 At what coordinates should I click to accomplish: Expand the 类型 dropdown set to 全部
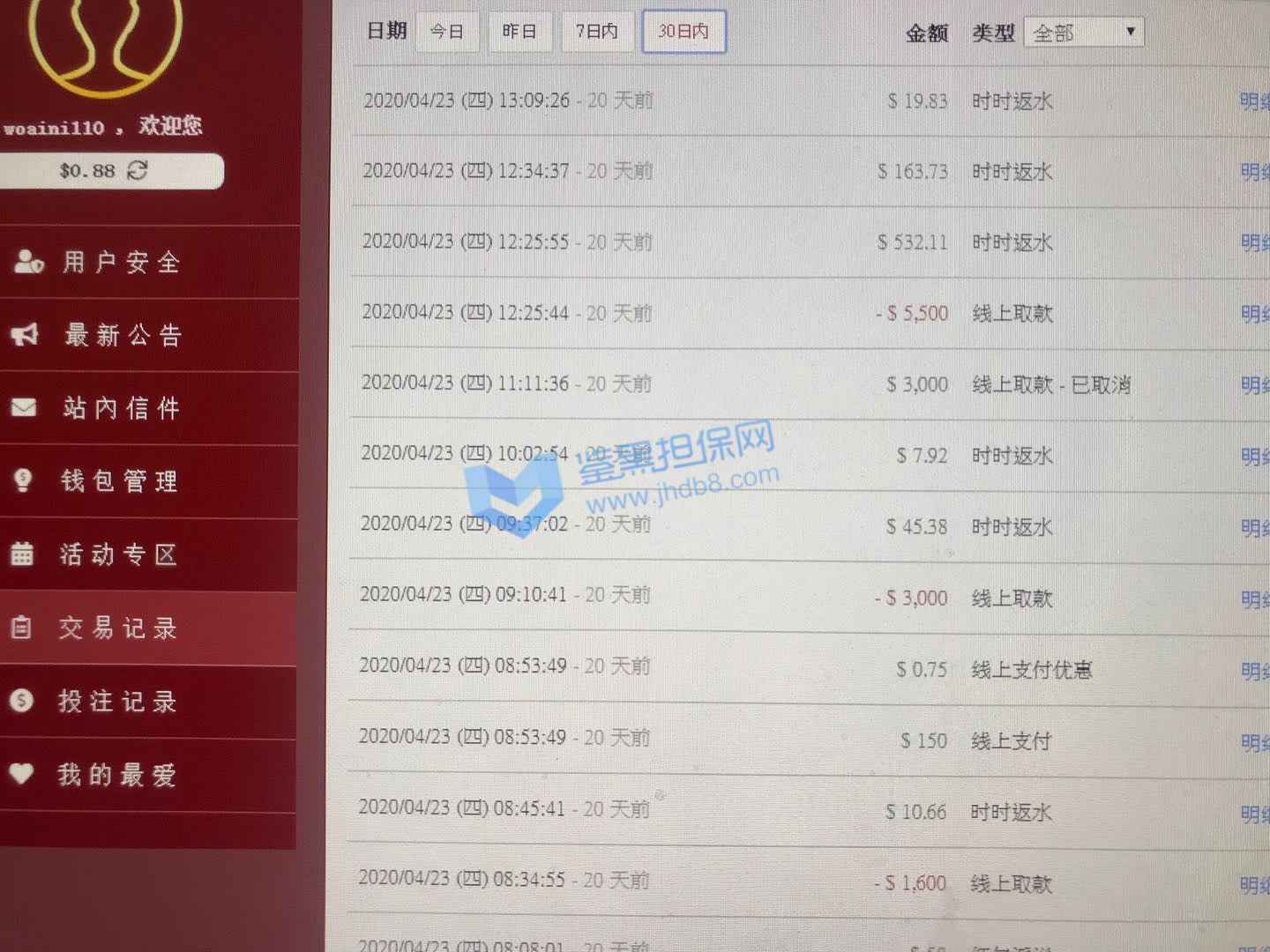coord(1083,33)
